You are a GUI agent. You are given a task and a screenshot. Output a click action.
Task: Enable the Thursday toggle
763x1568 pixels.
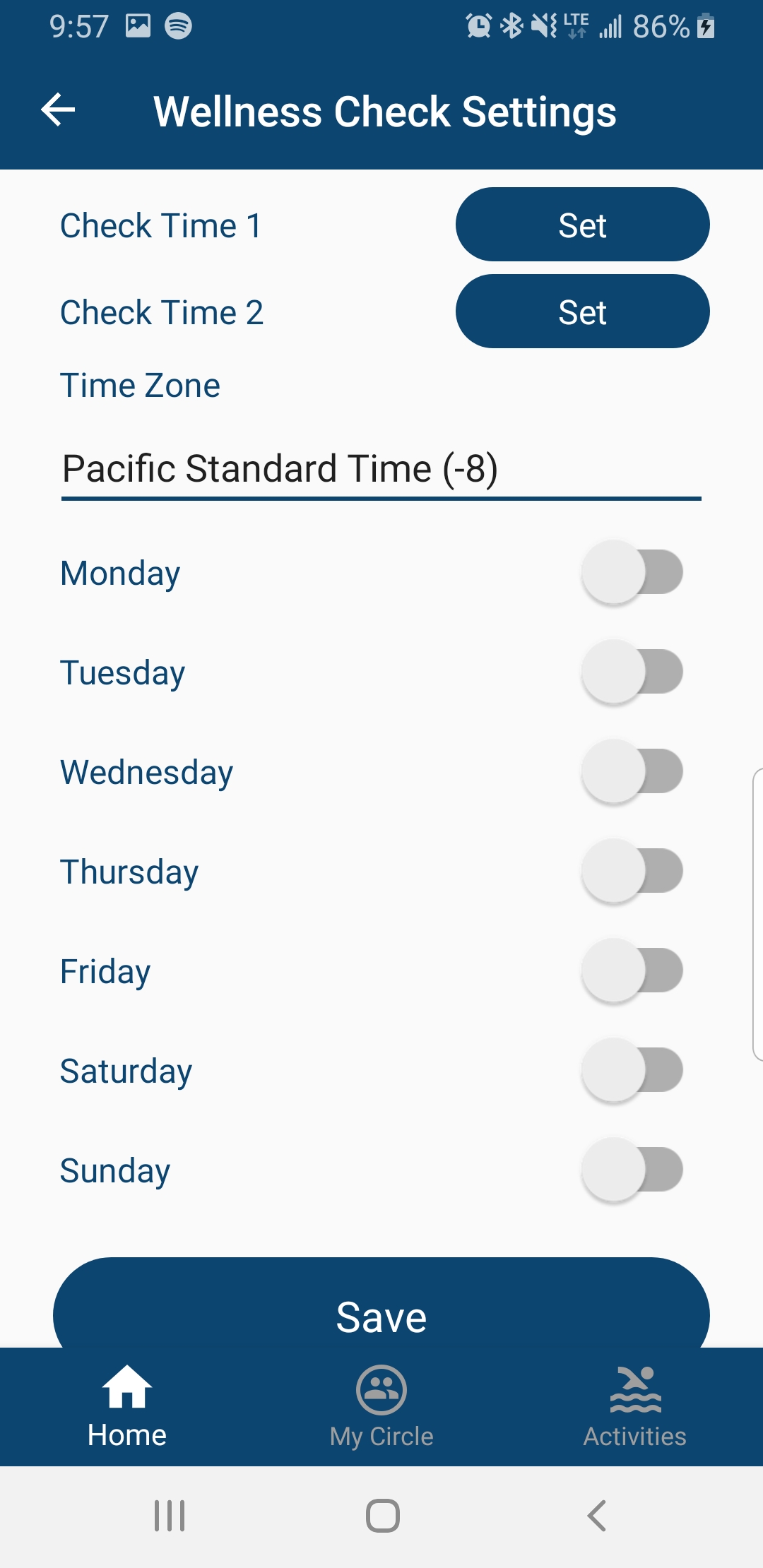point(632,871)
